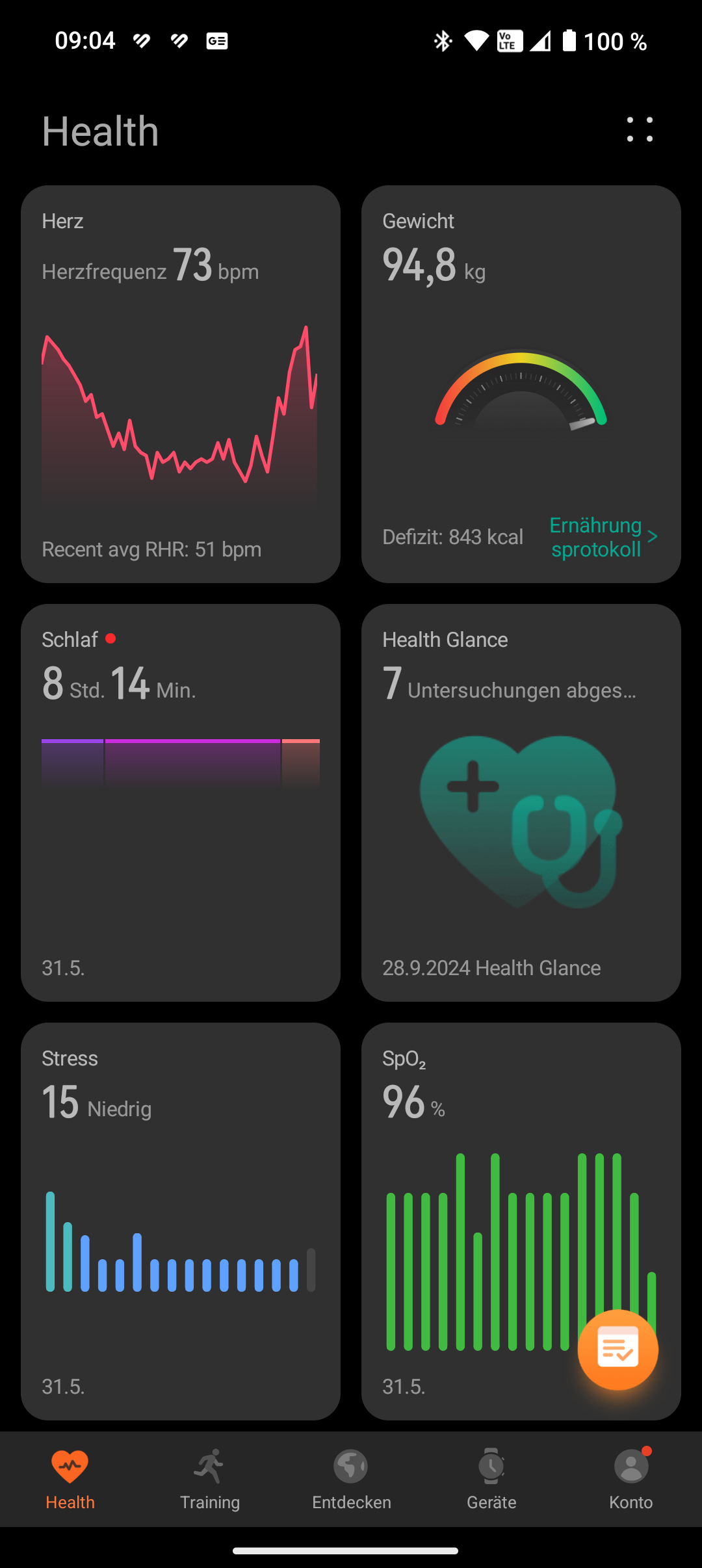Viewport: 702px width, 1568px height.
Task: Open the Herz heart rate card
Action: (x=181, y=384)
